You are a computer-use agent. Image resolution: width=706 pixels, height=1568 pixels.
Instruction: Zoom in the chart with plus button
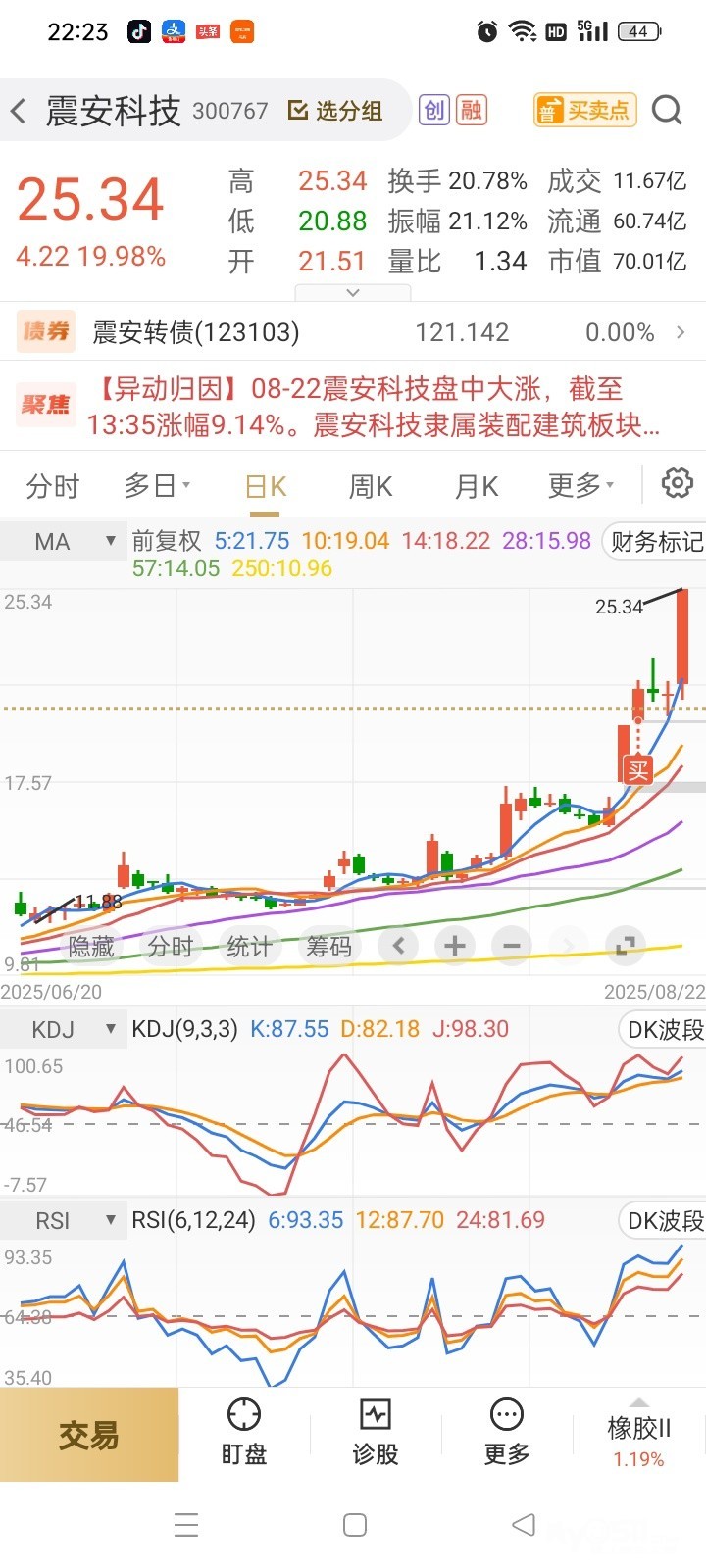[x=454, y=946]
